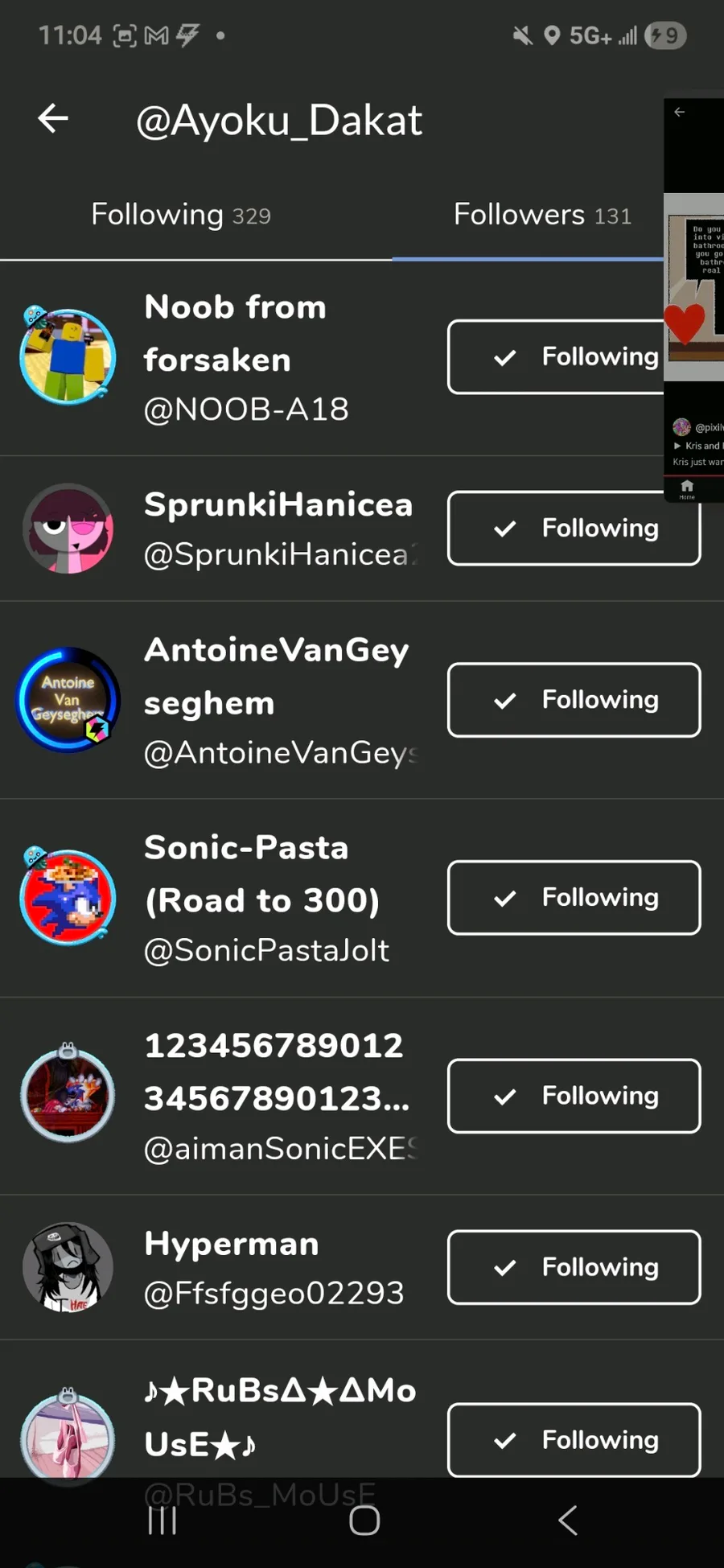Unfollow Noob from forsaken via Following button

(557, 356)
